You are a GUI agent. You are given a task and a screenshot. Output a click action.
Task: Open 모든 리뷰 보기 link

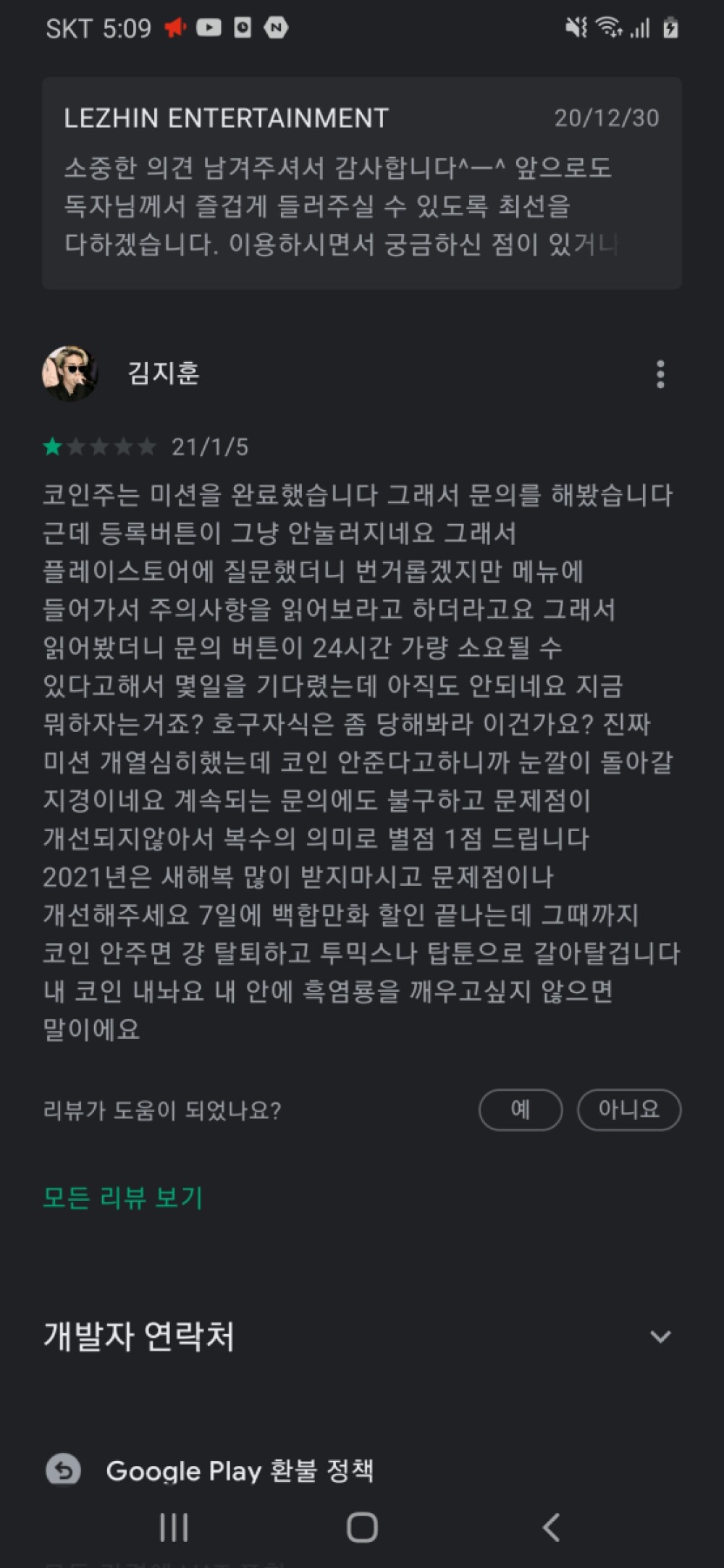click(123, 1197)
